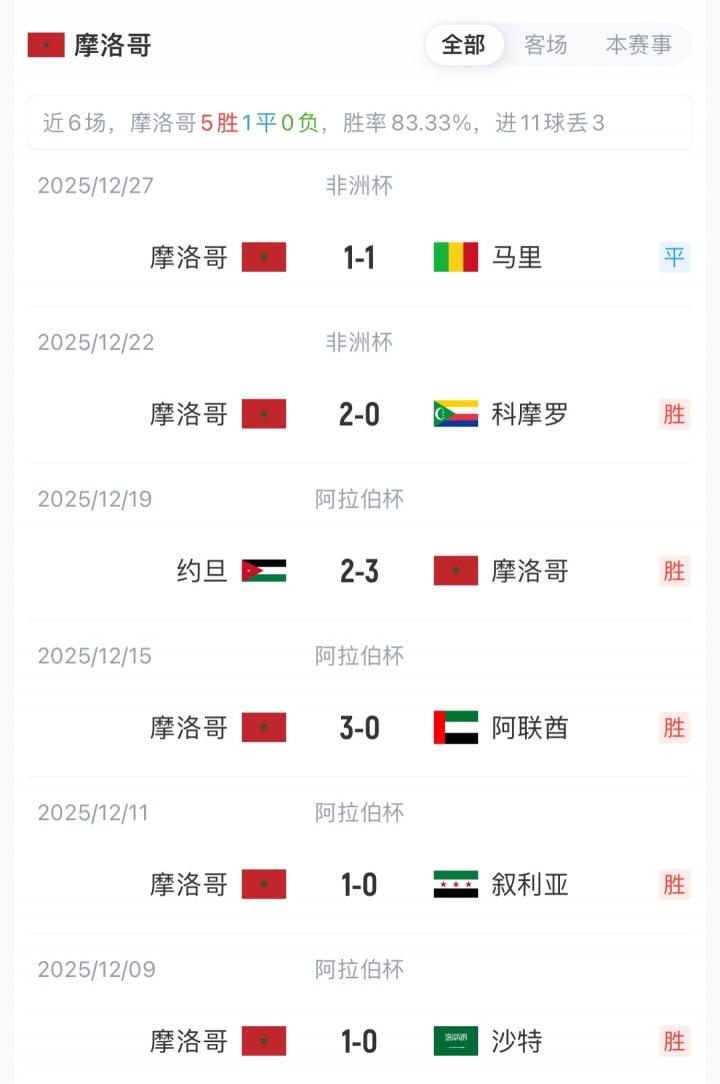720x1084 pixels.
Task: Click the Syria flag icon
Action: pos(456,885)
